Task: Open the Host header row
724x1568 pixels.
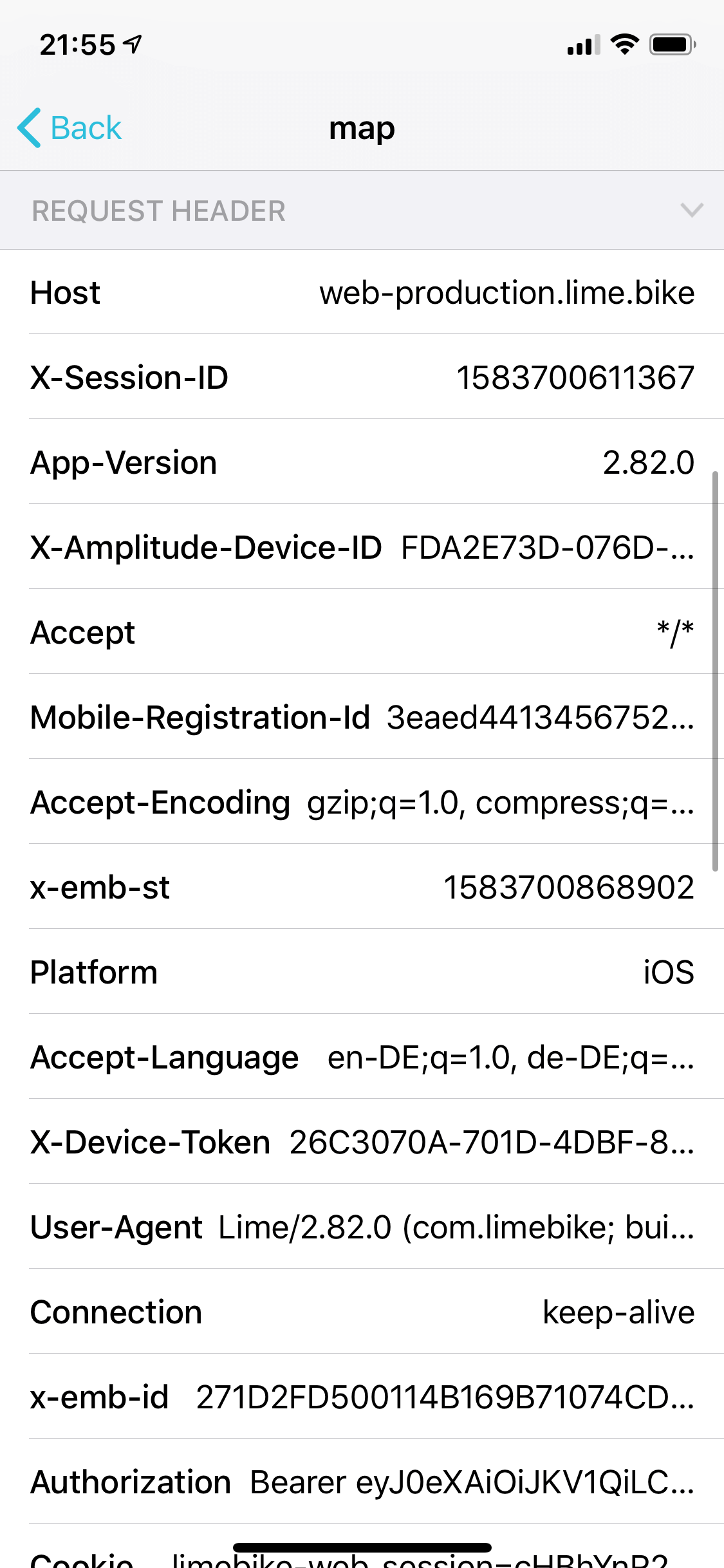Action: pyautogui.click(x=362, y=292)
